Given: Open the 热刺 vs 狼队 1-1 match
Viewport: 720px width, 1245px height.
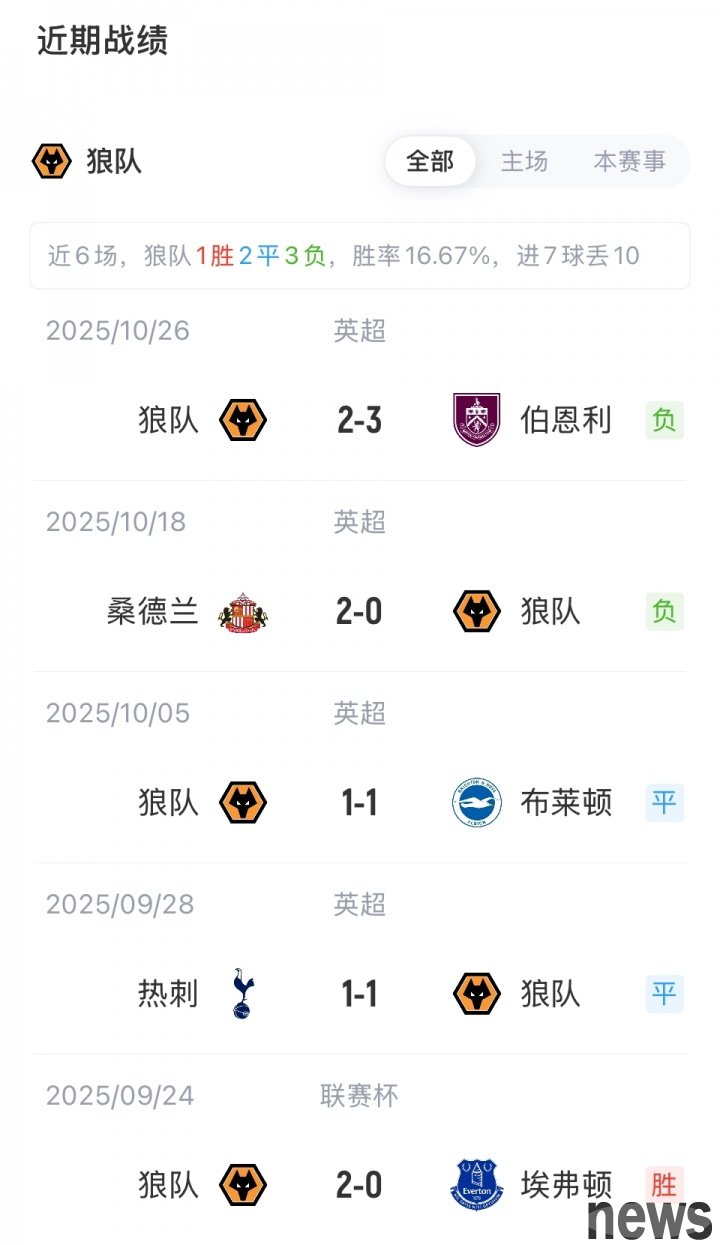Looking at the screenshot, I should [x=360, y=994].
